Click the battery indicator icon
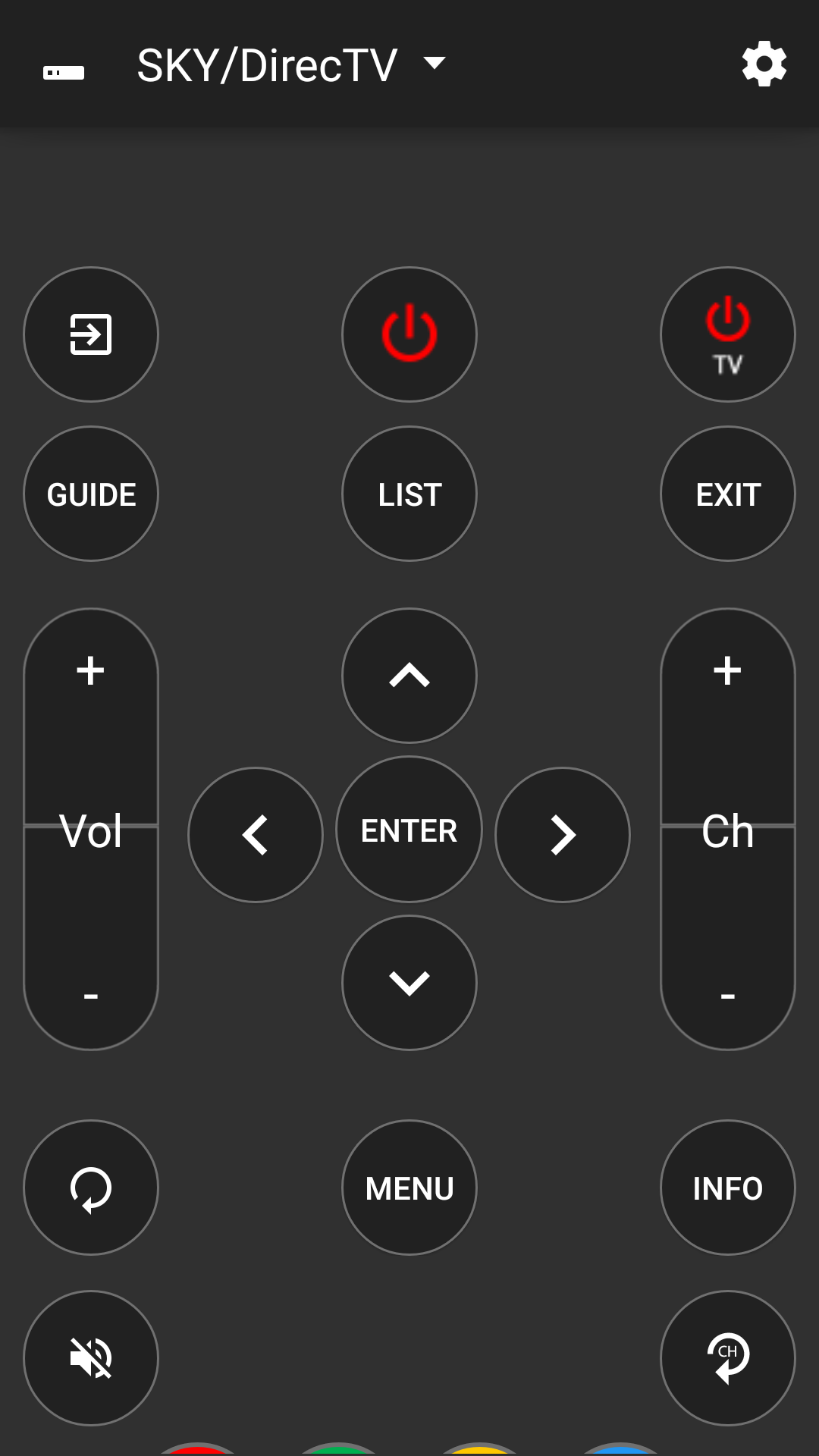 click(64, 71)
